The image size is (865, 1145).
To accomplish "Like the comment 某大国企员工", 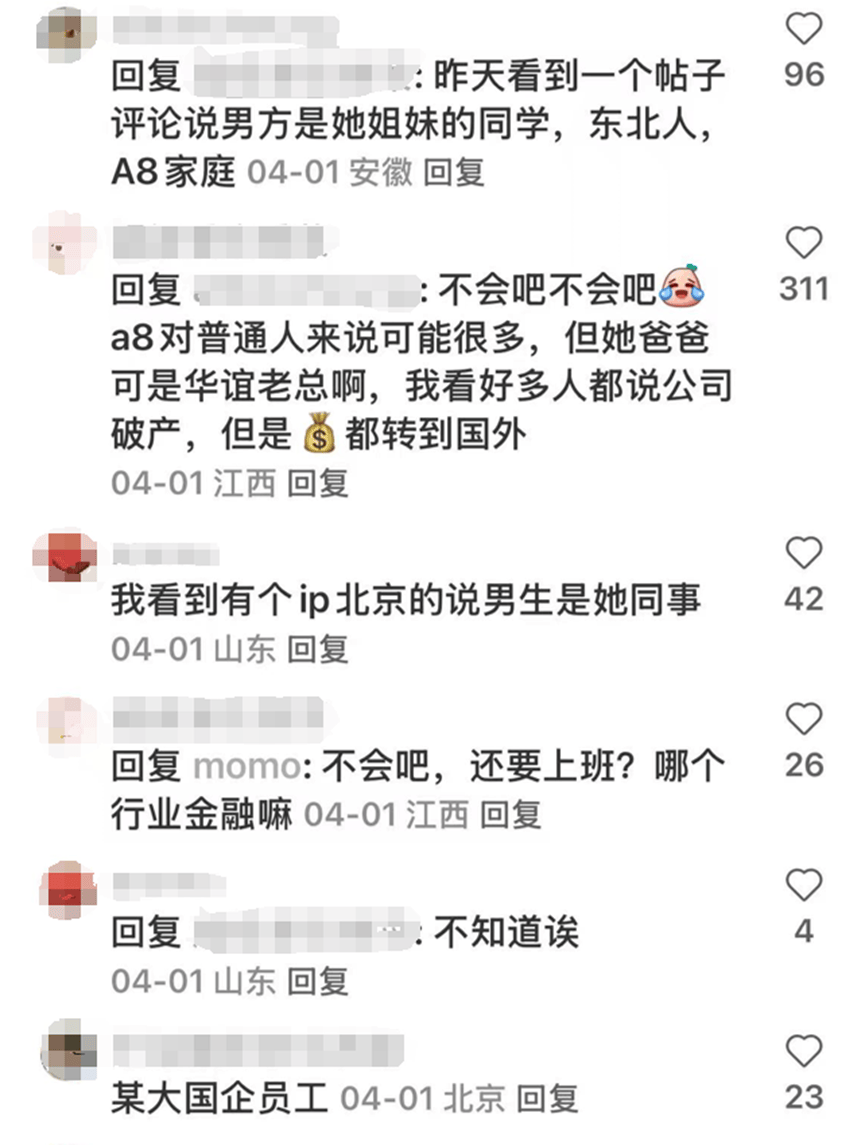I will click(x=804, y=1051).
